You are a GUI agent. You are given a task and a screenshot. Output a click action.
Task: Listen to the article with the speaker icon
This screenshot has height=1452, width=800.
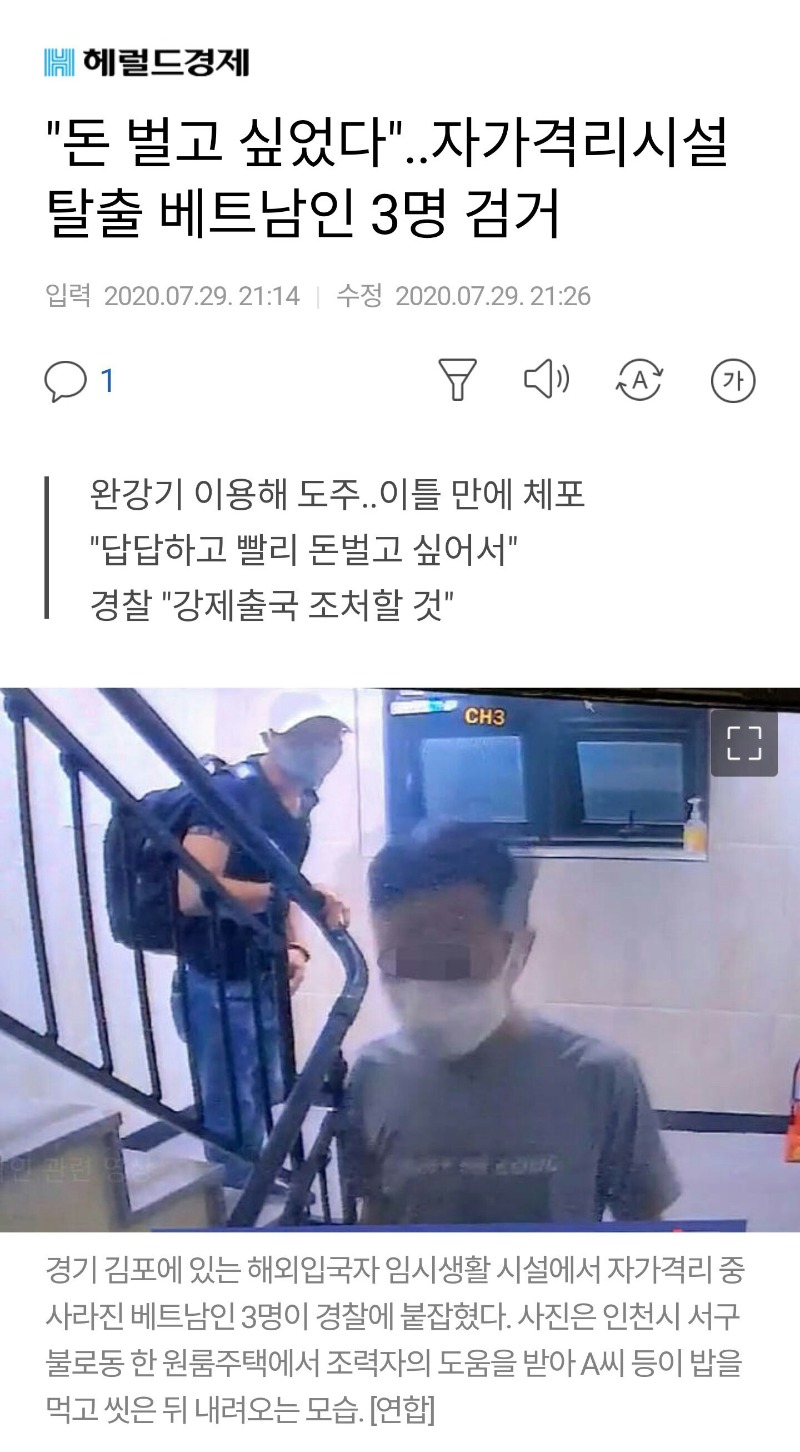[x=546, y=379]
